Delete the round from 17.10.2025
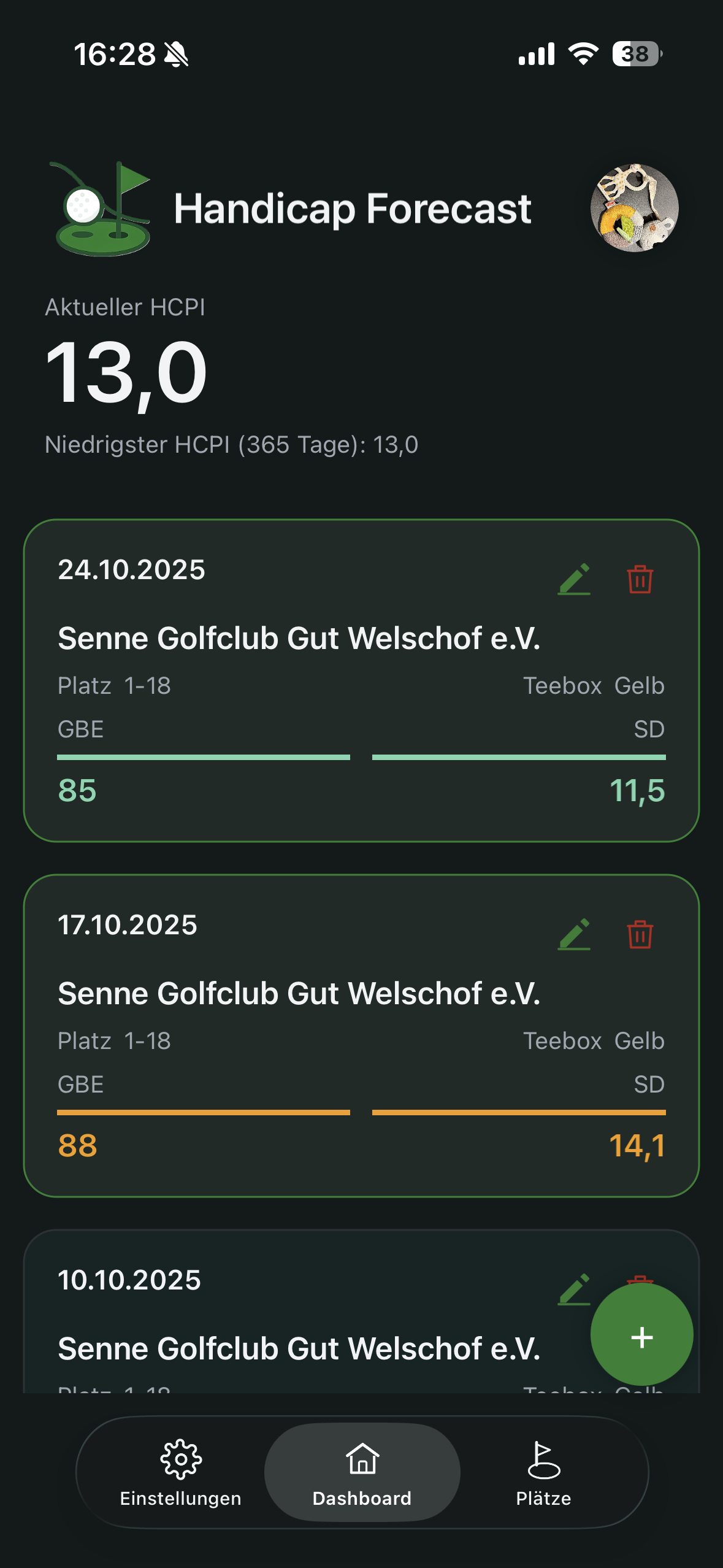This screenshot has height=1568, width=723. (640, 934)
